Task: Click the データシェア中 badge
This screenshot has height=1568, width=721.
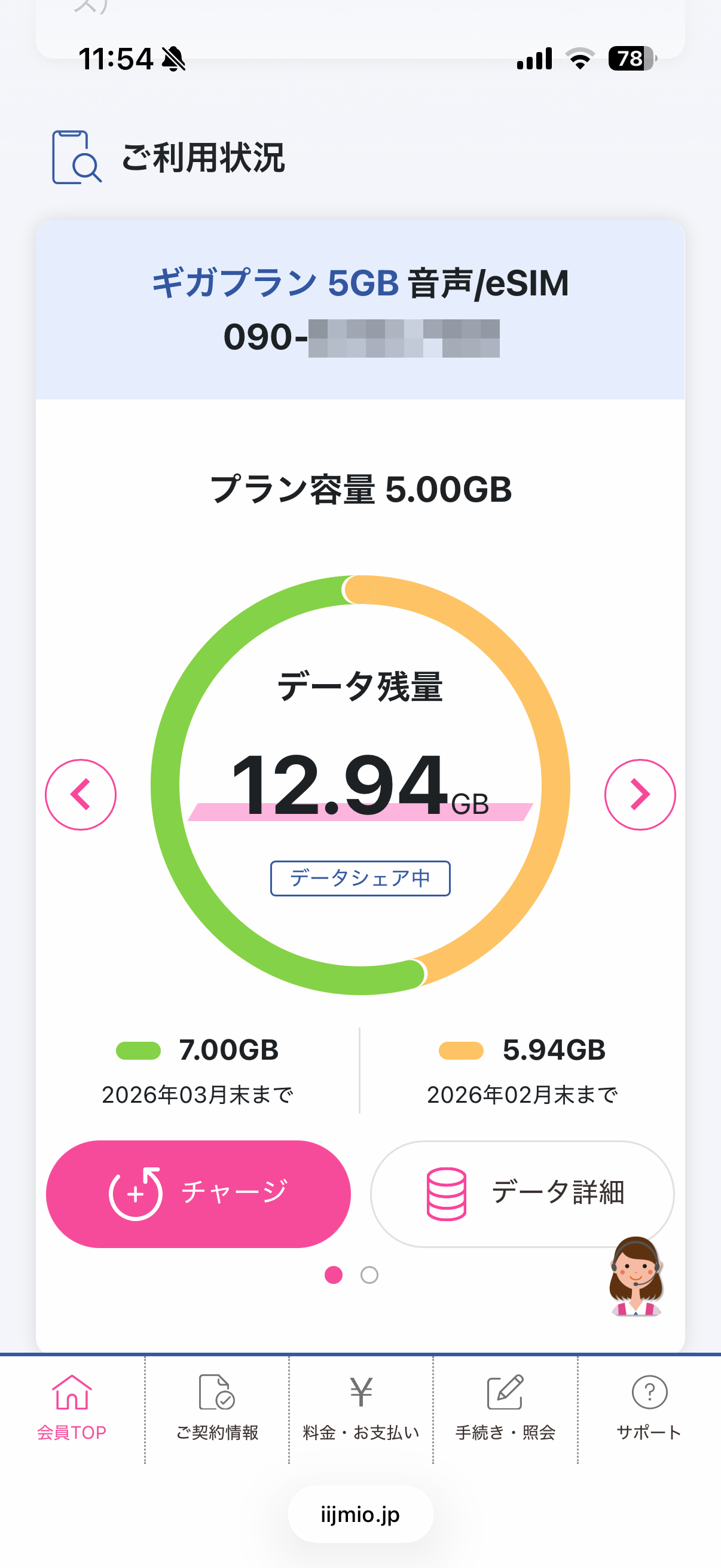Action: 360,878
